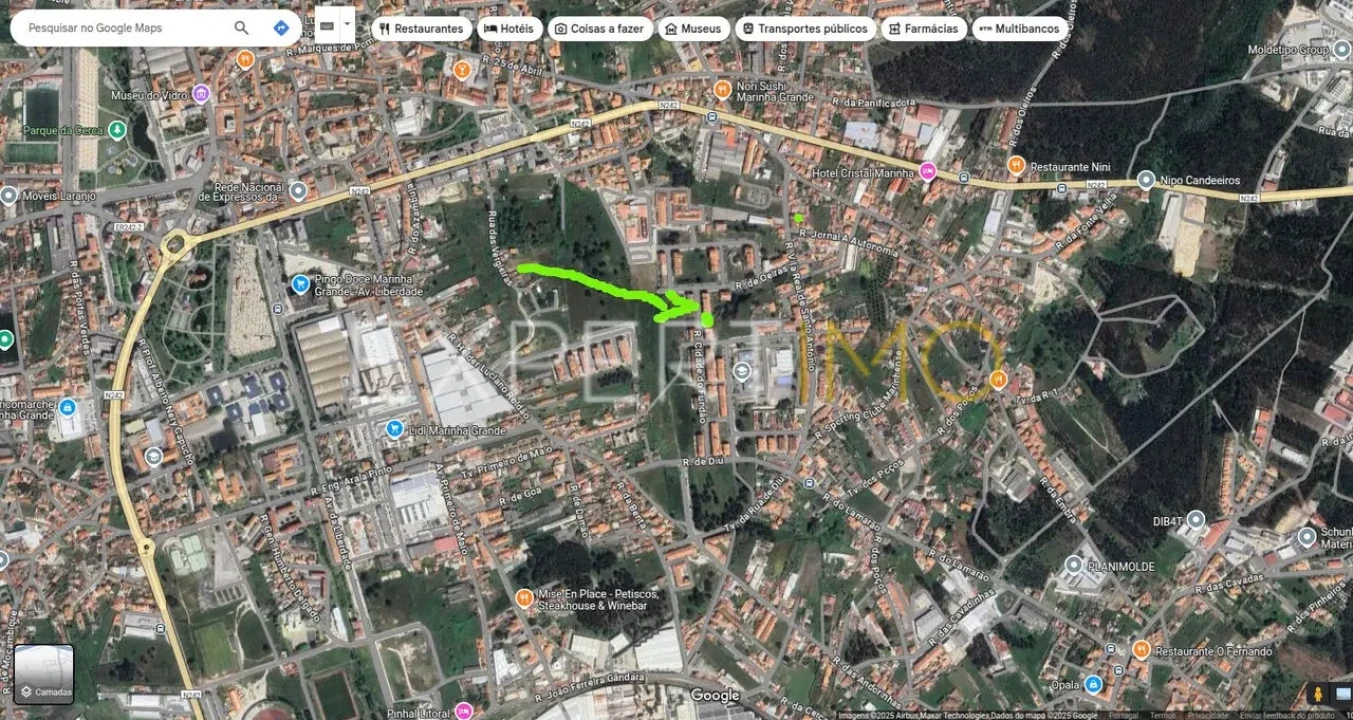Open the Hotel Cristal Marinha pin
This screenshot has height=720, width=1353.
927,172
